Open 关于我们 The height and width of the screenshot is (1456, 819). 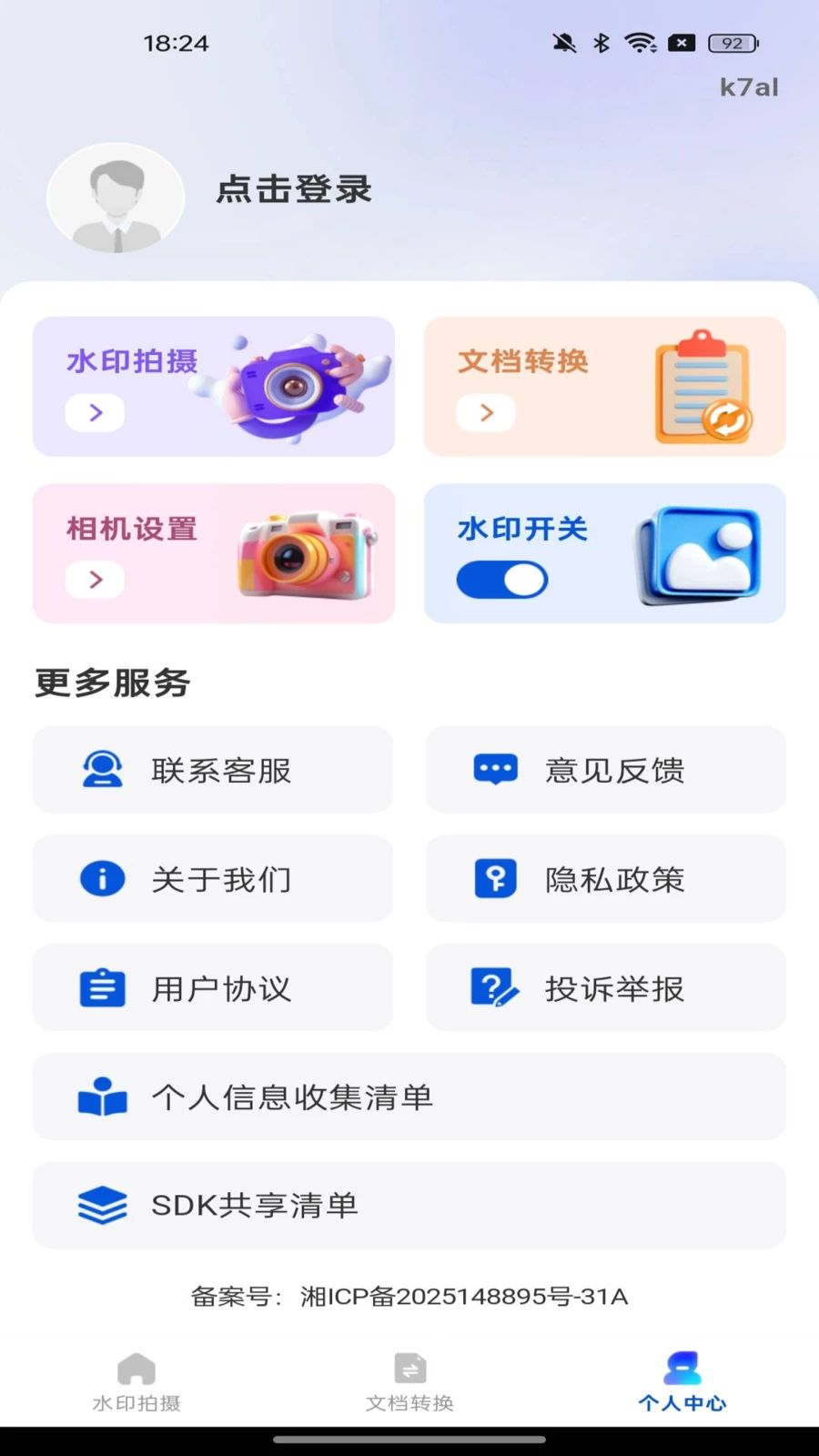(x=213, y=879)
